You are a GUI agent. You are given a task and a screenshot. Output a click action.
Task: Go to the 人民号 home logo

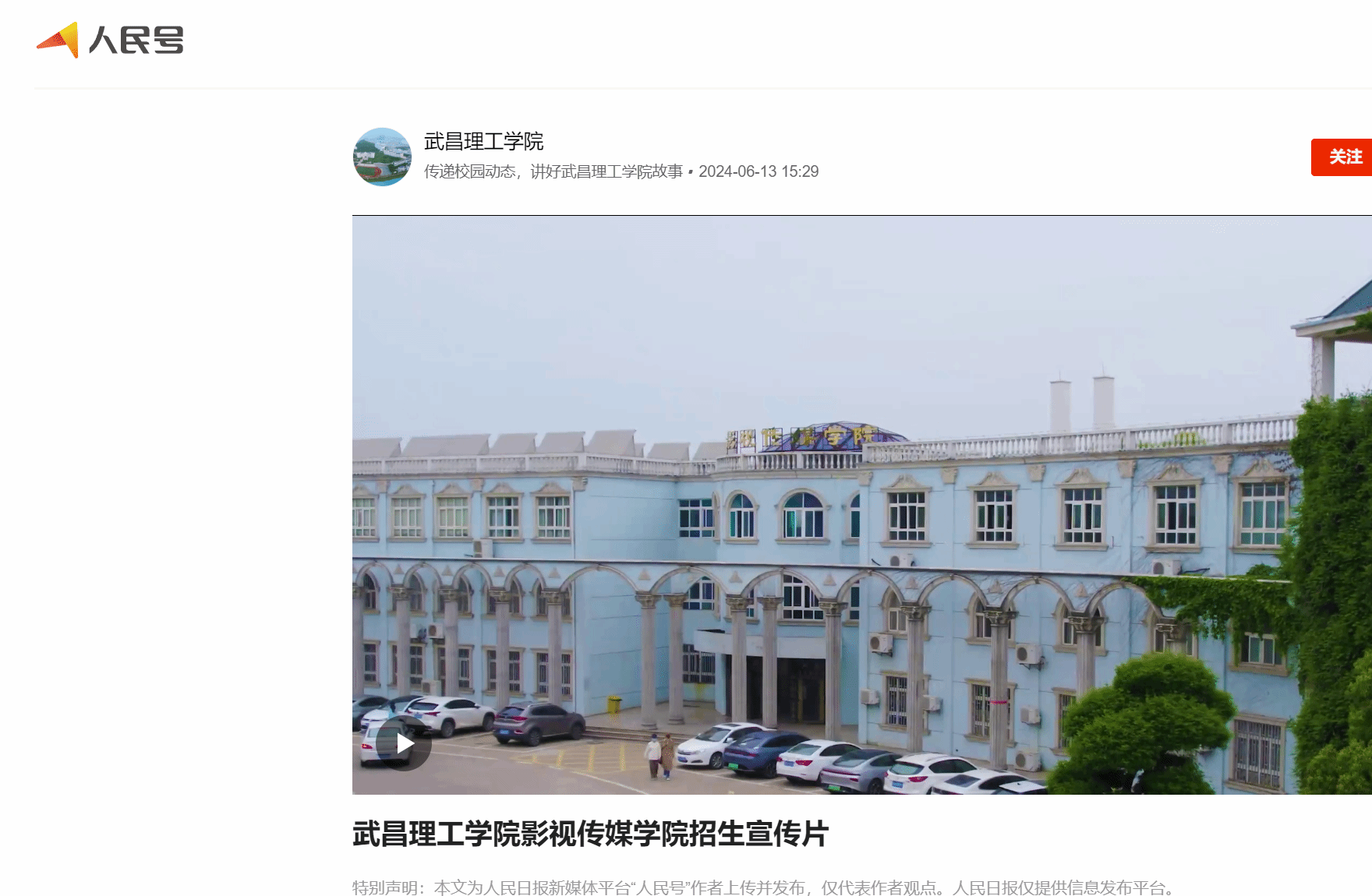(x=110, y=41)
